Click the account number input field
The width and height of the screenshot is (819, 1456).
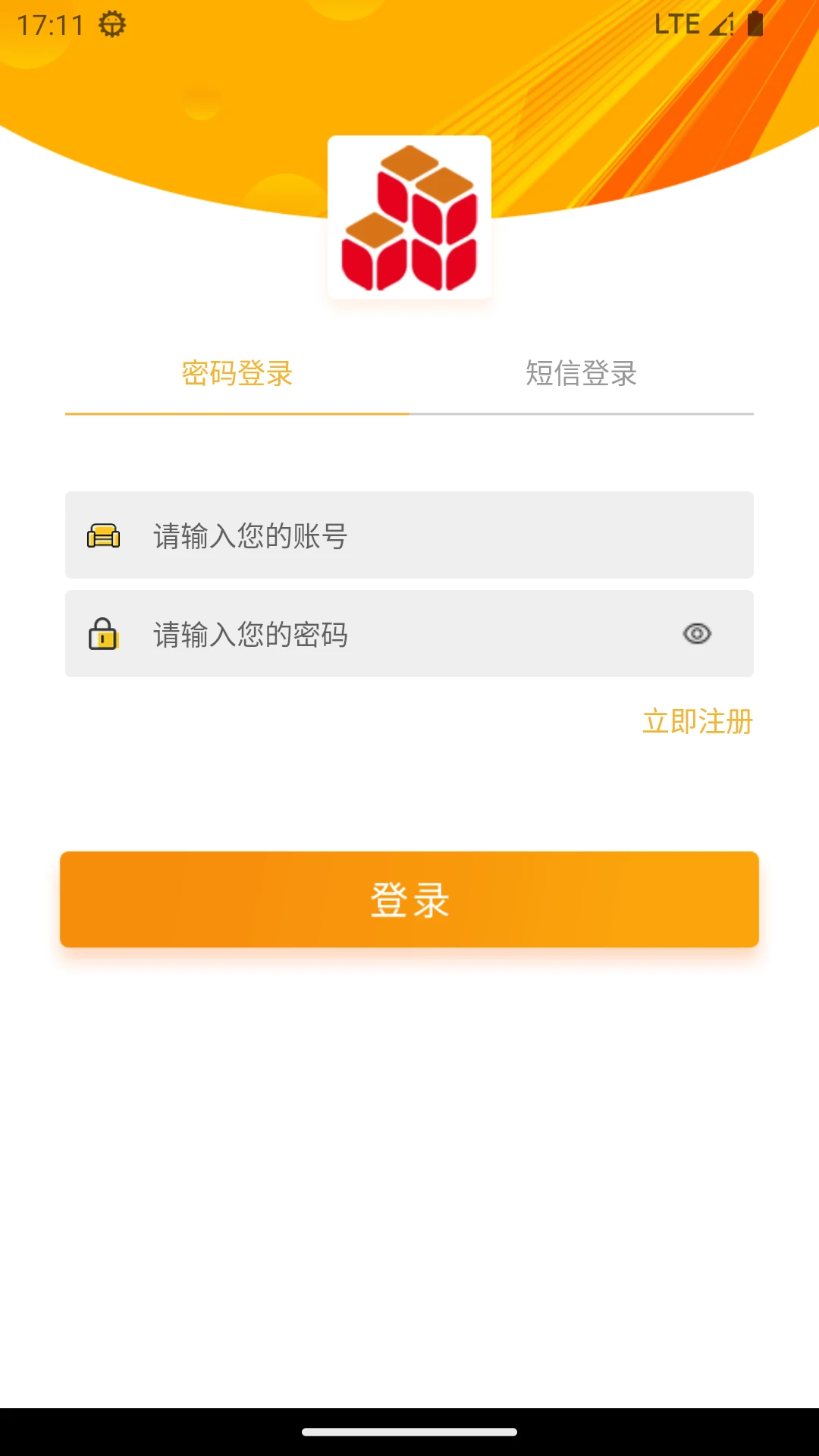[409, 535]
